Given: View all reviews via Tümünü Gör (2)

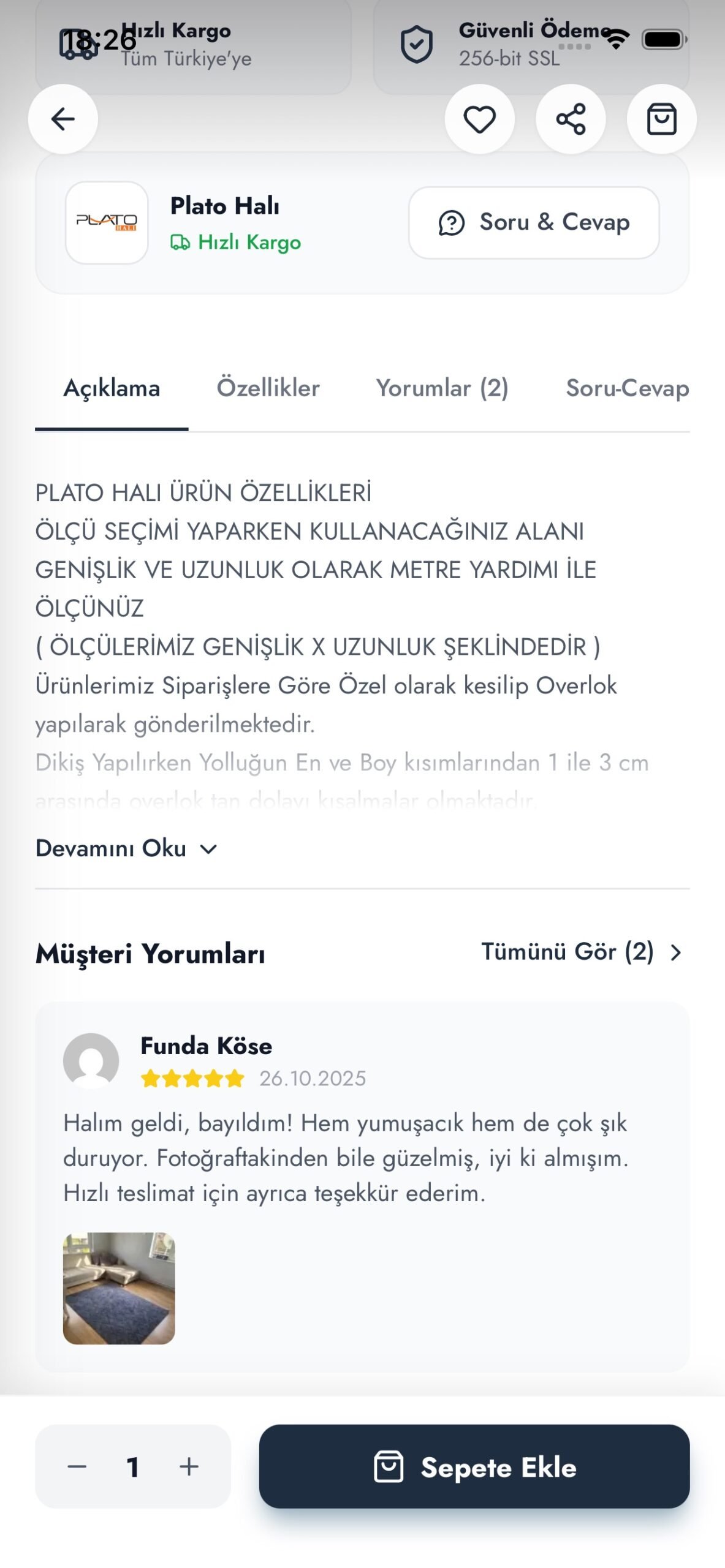Looking at the screenshot, I should 581,952.
